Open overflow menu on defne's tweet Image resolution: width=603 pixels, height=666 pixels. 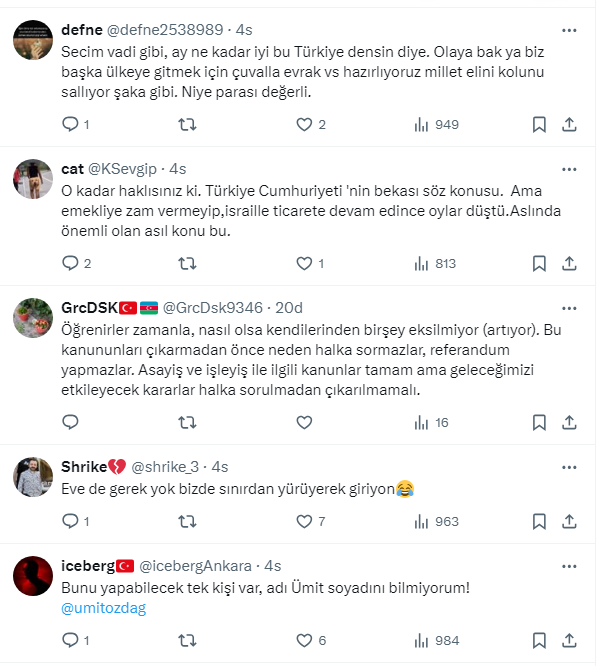(569, 30)
